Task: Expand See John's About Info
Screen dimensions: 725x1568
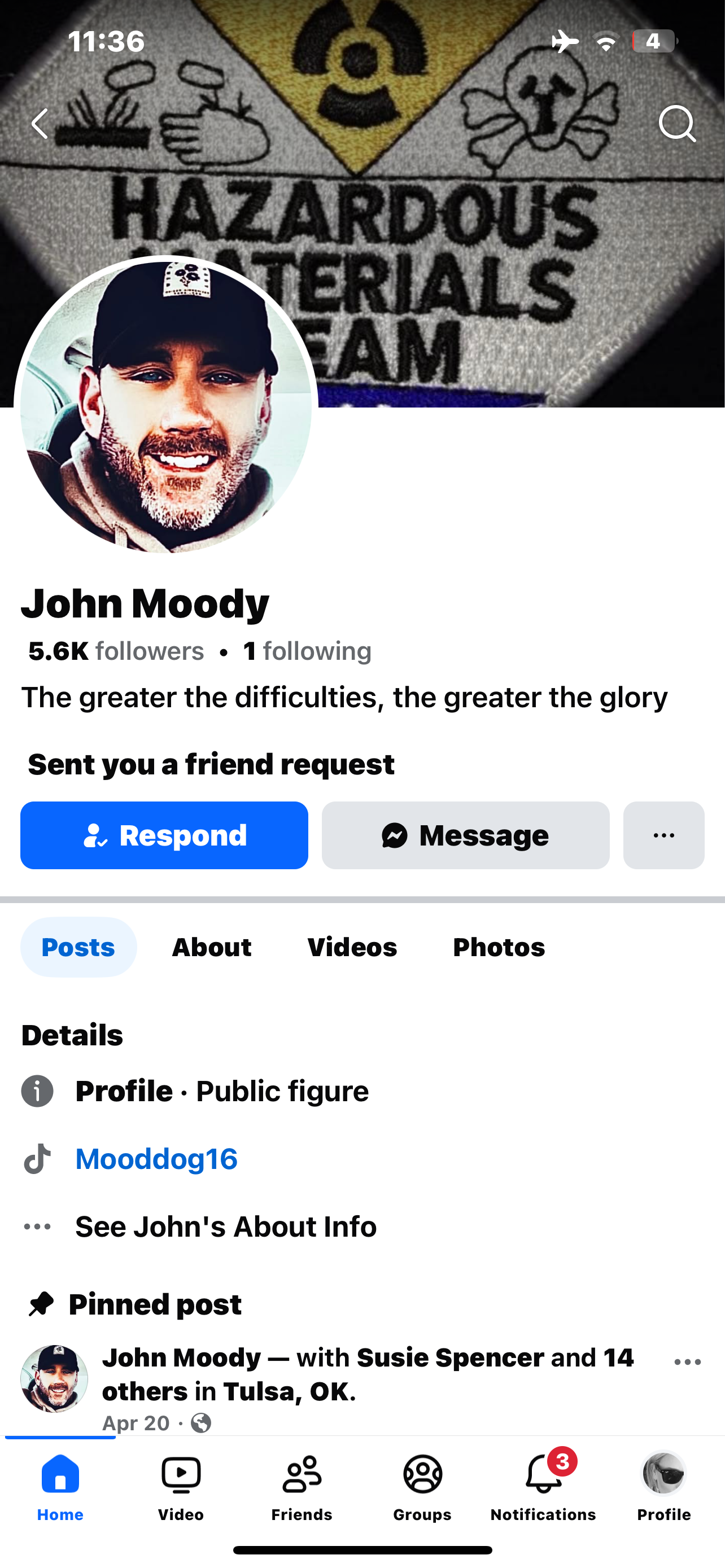Action: tap(226, 1226)
